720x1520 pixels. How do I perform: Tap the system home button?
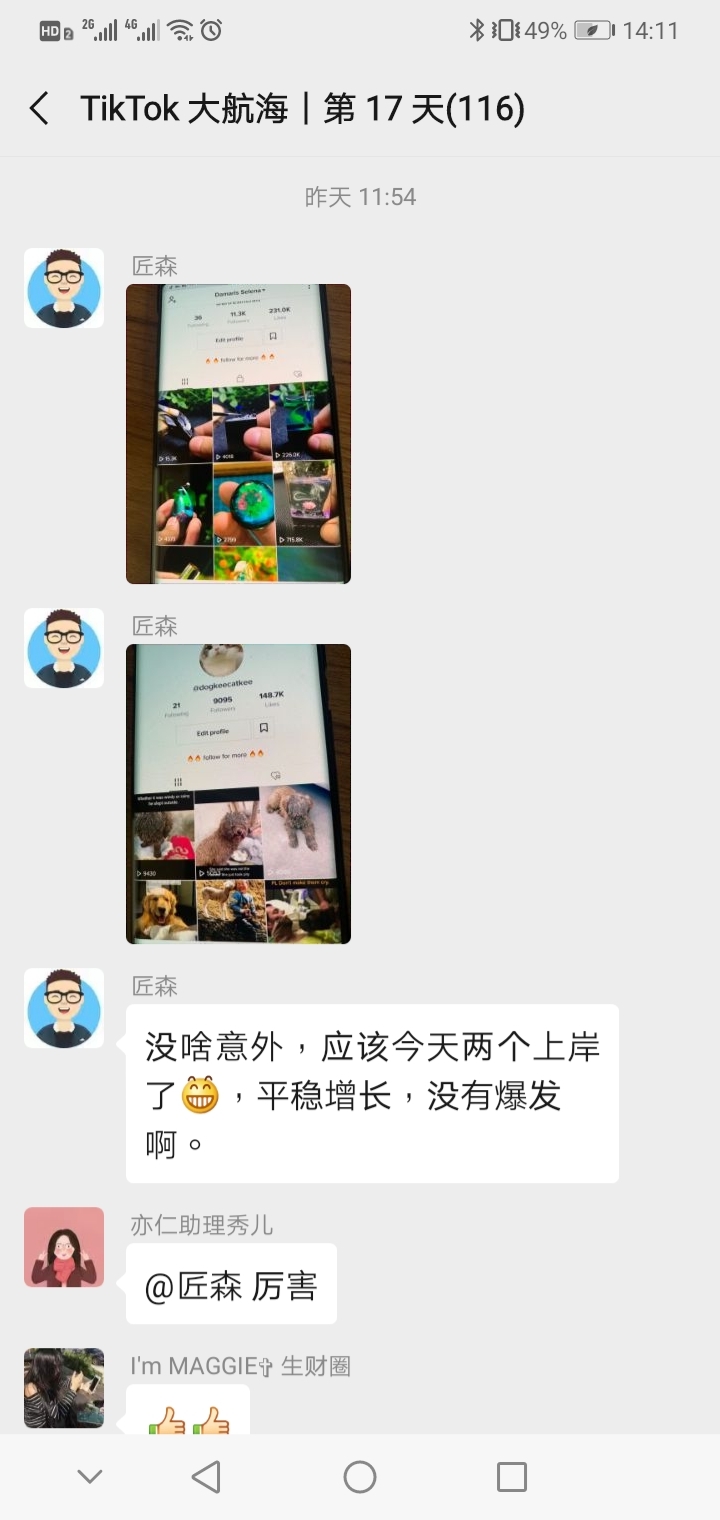(360, 1476)
